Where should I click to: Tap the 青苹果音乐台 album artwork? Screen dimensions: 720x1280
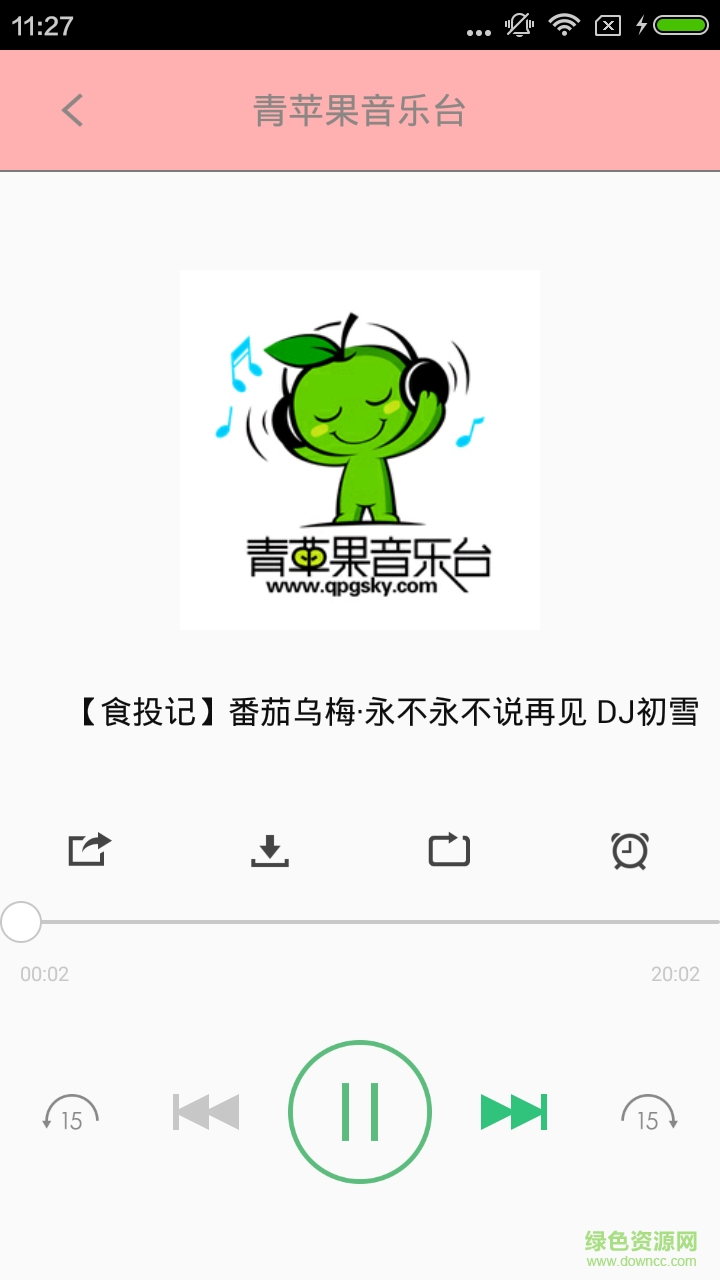[360, 450]
